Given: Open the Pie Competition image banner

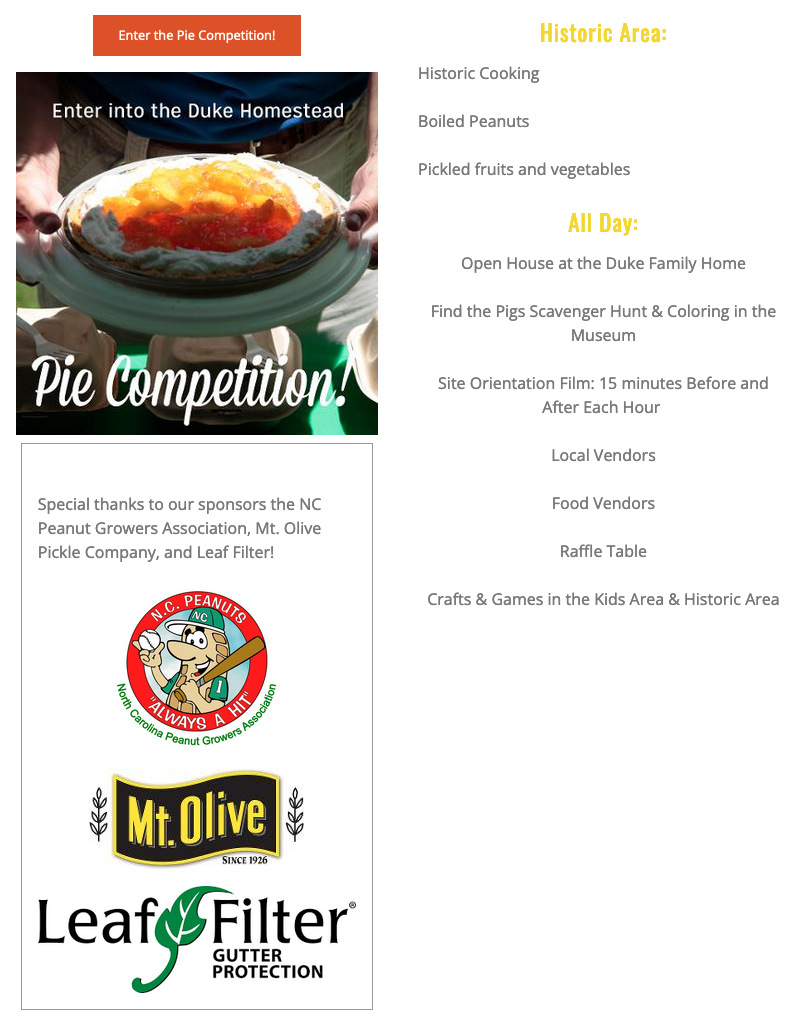Looking at the screenshot, I should 197,253.
